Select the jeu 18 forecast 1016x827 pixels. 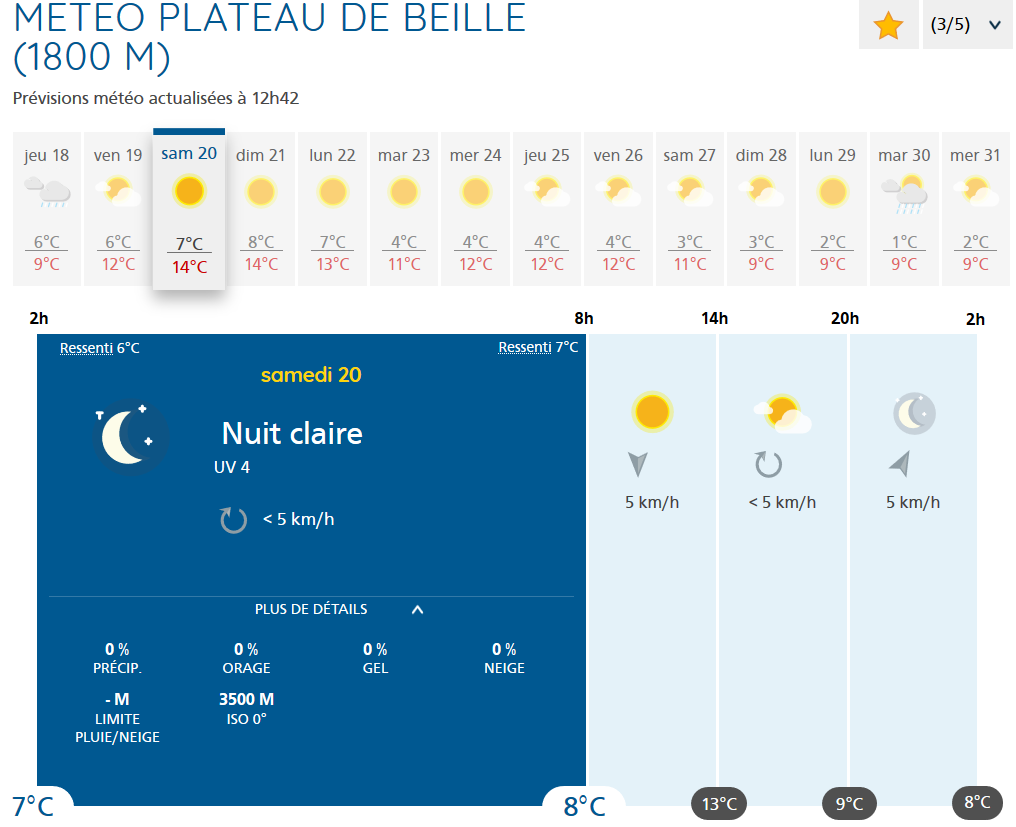point(47,208)
